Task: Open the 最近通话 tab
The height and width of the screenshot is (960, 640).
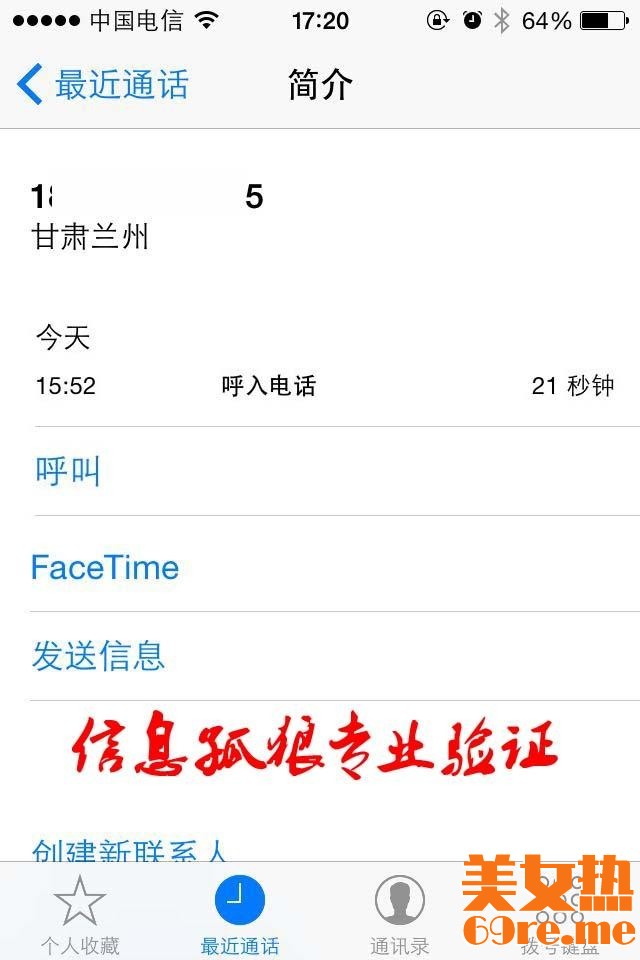Action: click(240, 912)
